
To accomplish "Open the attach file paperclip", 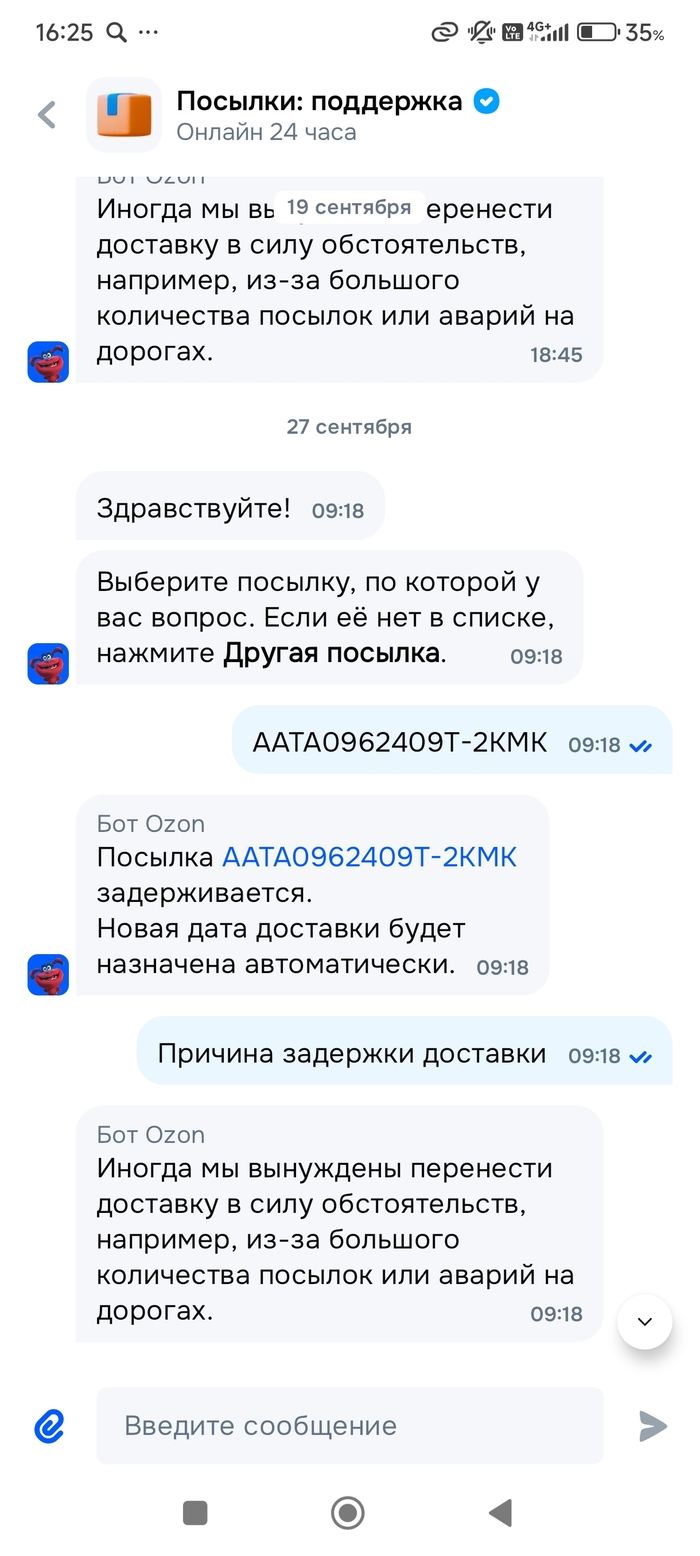I will pos(49,1426).
